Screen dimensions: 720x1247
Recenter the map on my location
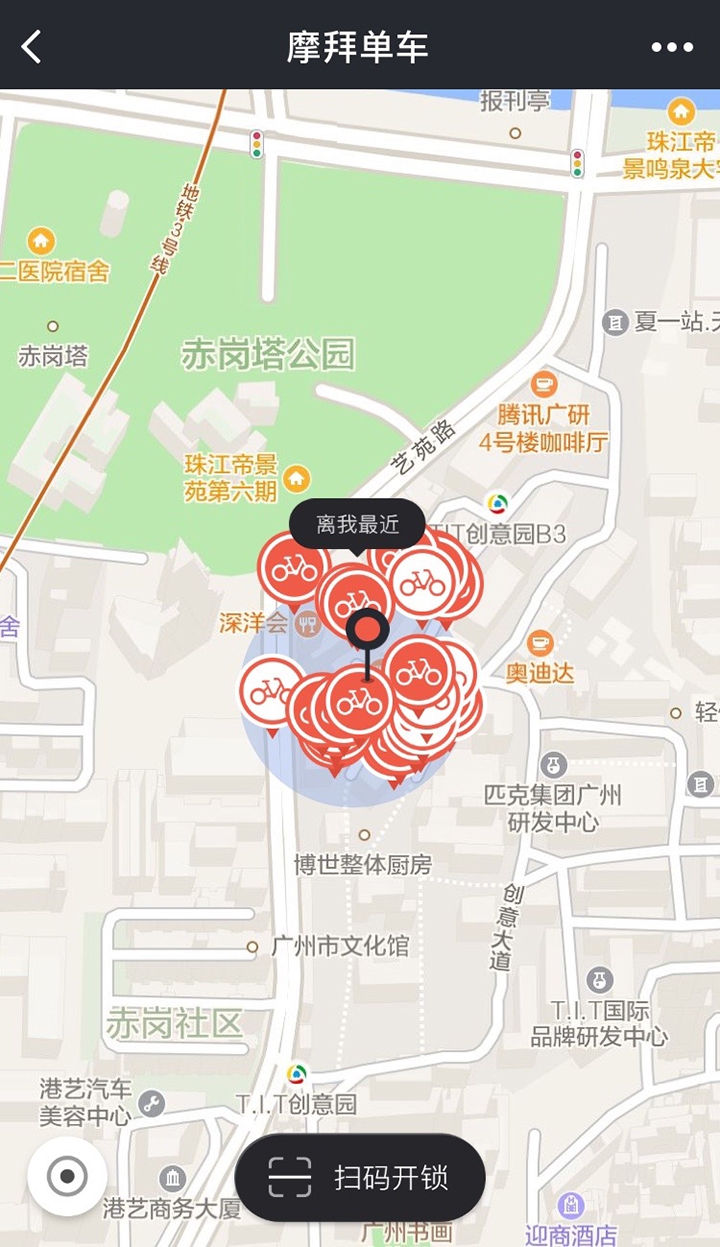coord(67,1176)
